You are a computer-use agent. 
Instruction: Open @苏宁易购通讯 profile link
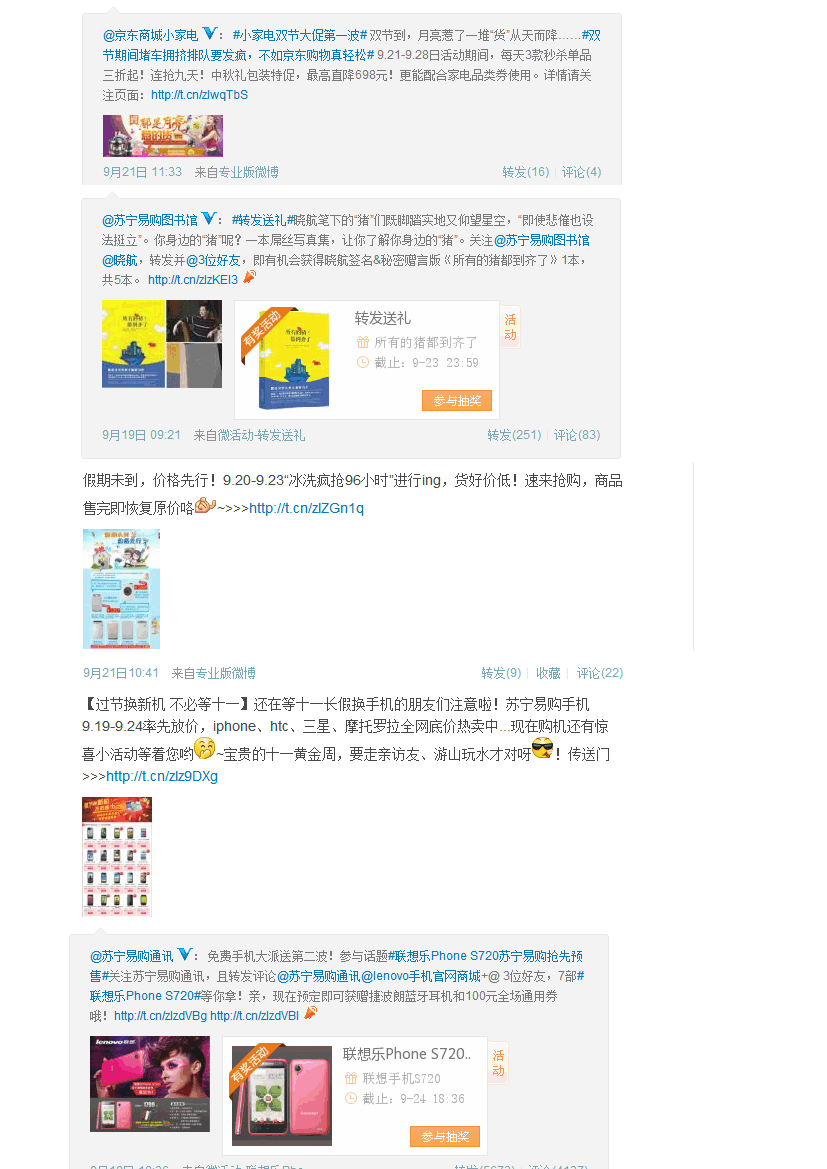point(131,956)
